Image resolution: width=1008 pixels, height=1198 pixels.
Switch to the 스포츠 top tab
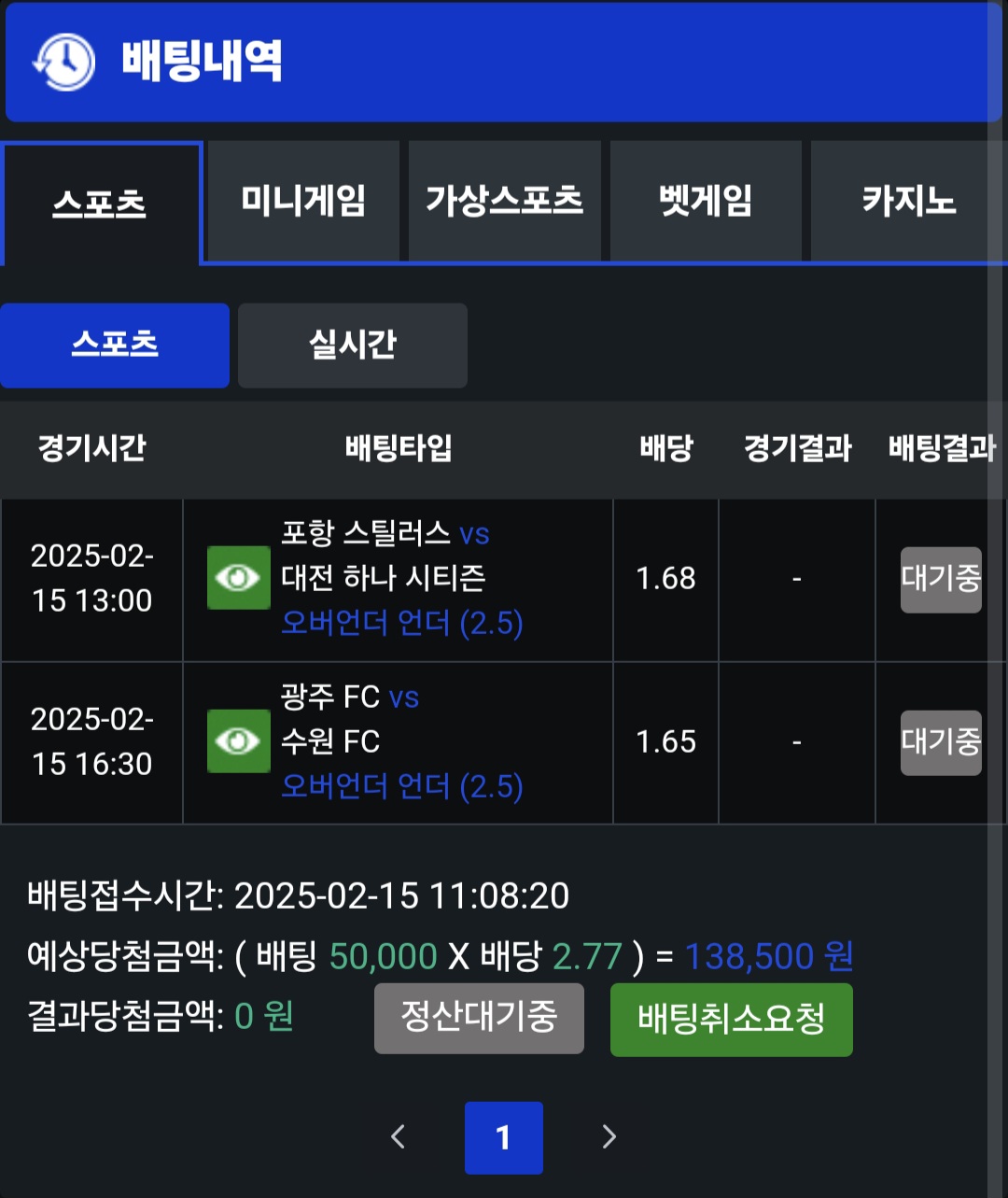point(100,204)
